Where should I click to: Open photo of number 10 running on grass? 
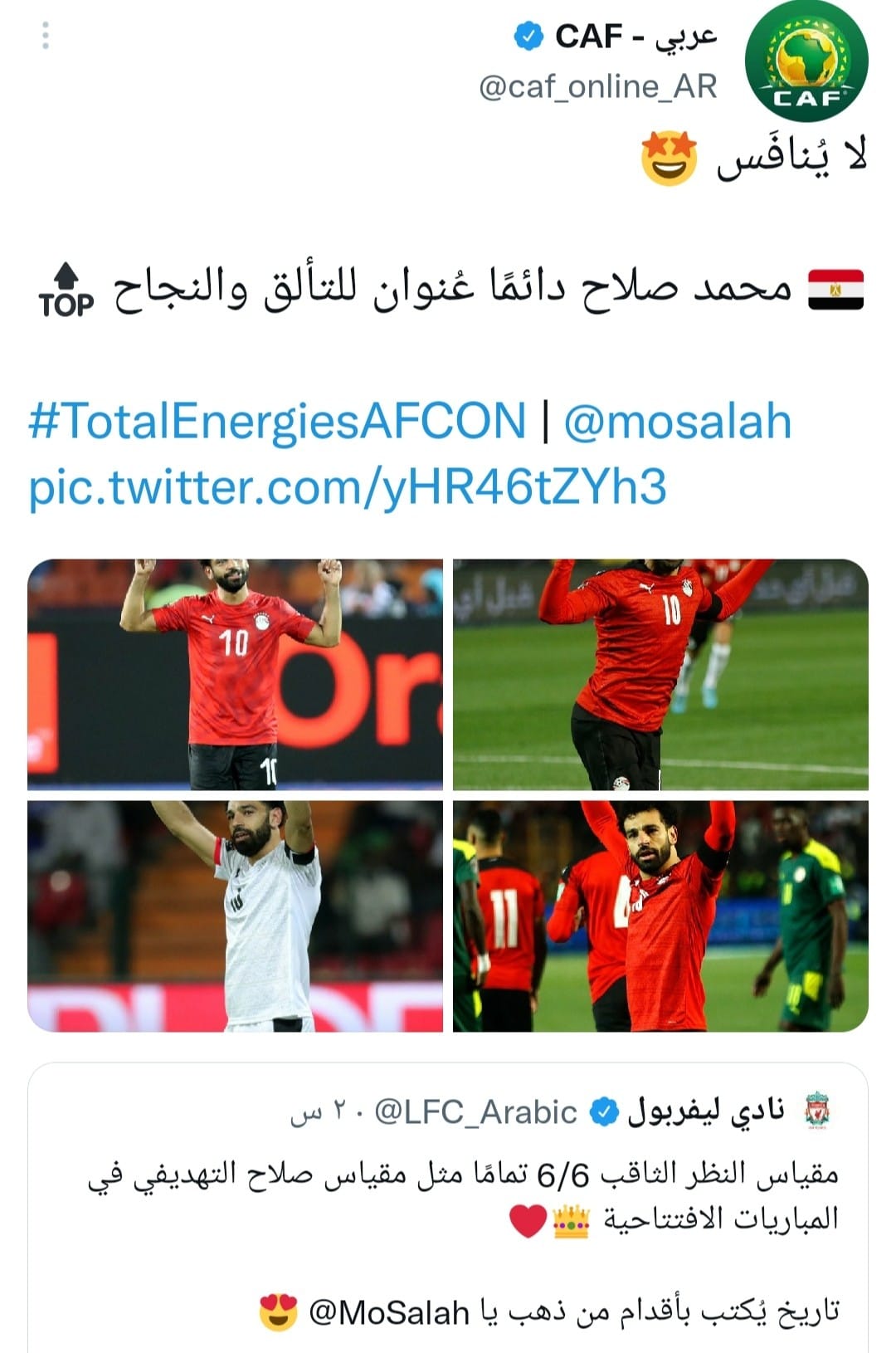tap(660, 674)
